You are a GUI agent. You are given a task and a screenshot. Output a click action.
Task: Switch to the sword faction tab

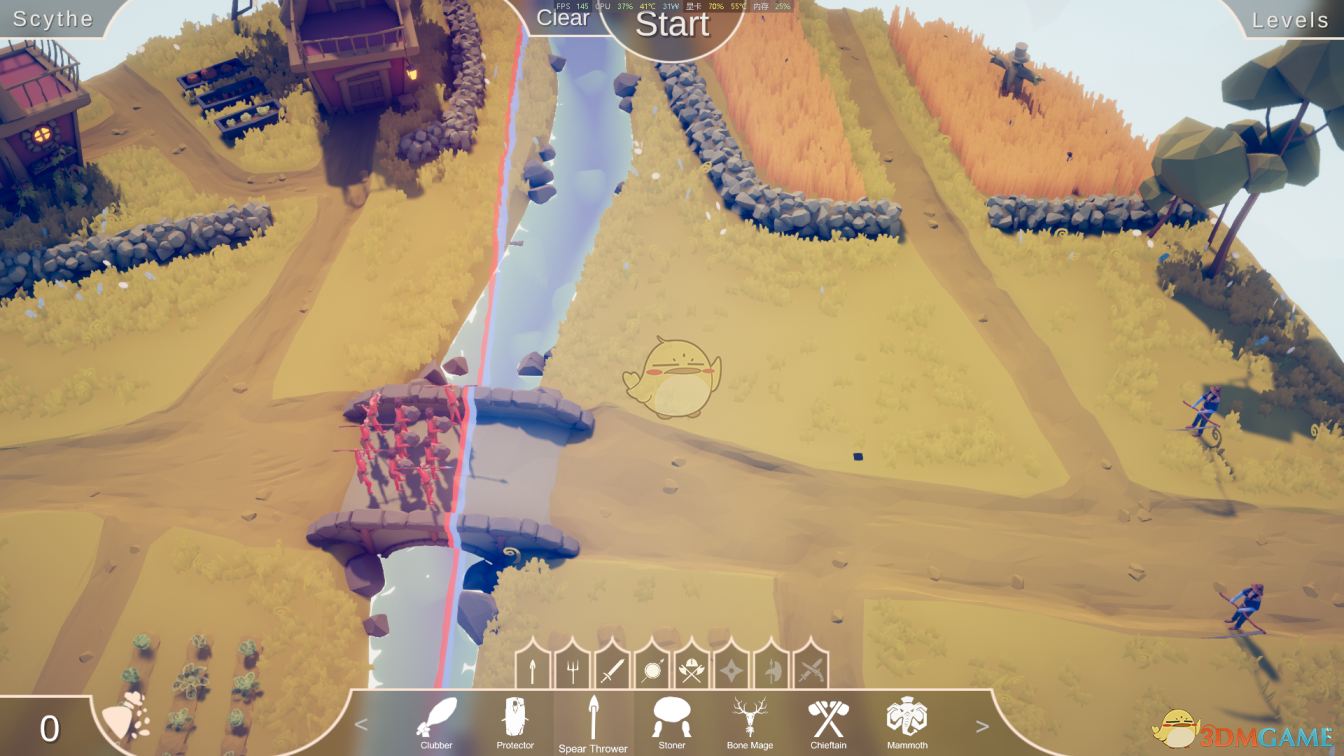coord(612,670)
